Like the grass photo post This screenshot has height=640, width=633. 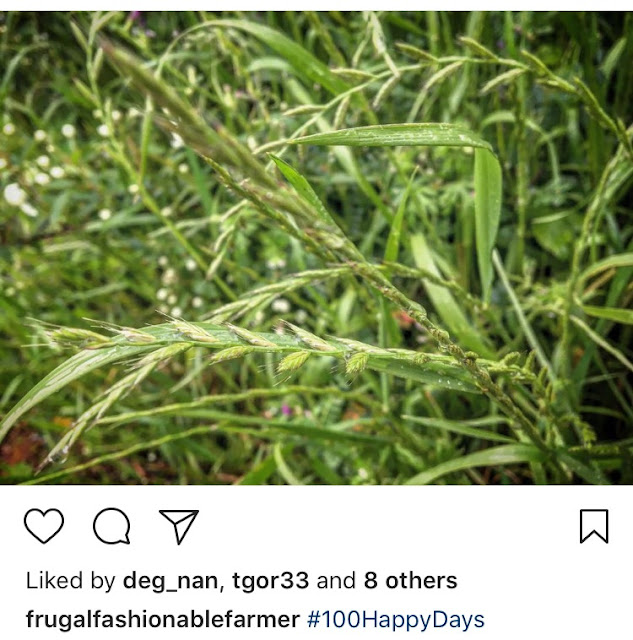tap(44, 526)
